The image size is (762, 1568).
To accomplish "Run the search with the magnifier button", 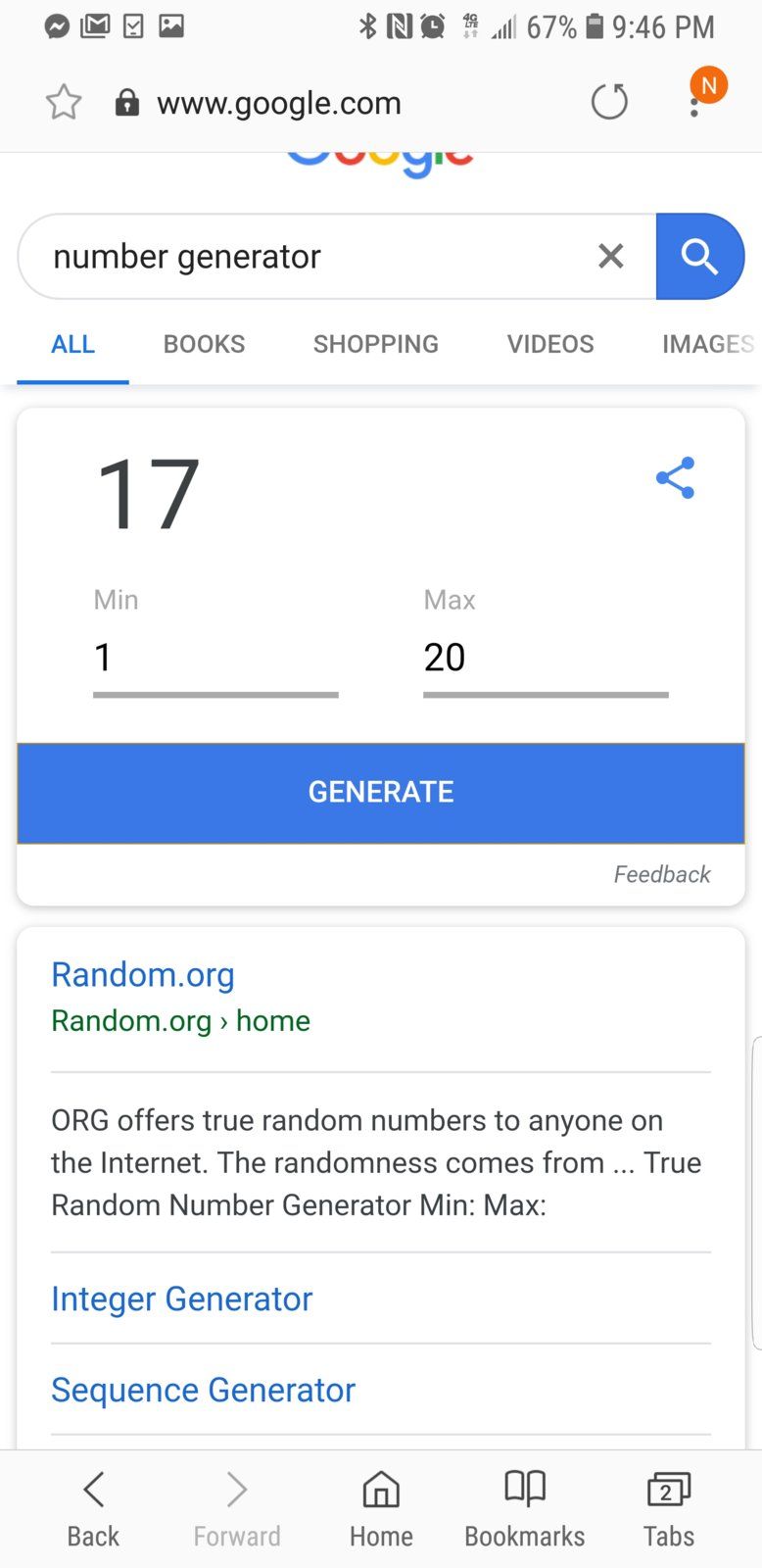I will click(x=699, y=257).
